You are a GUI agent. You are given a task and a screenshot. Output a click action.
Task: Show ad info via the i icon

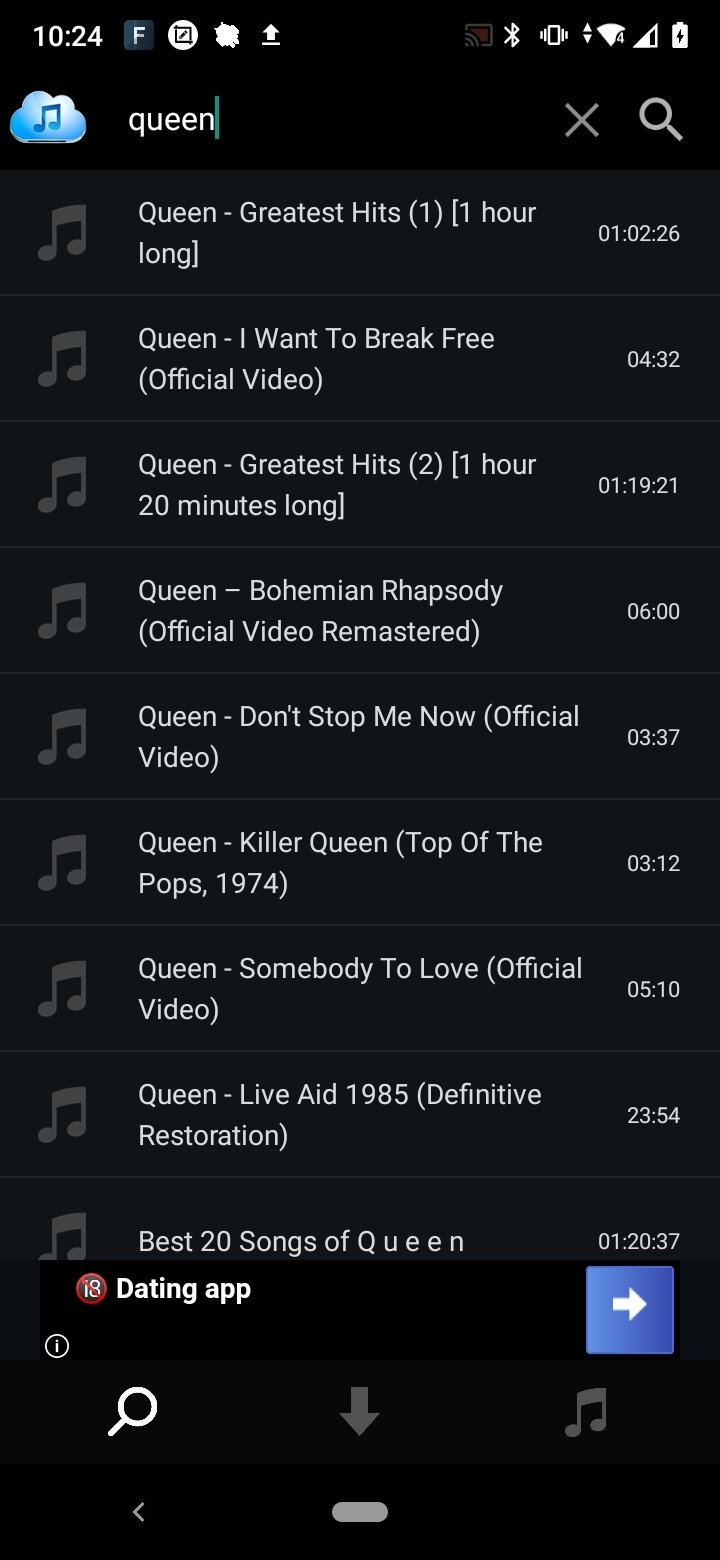[57, 1346]
